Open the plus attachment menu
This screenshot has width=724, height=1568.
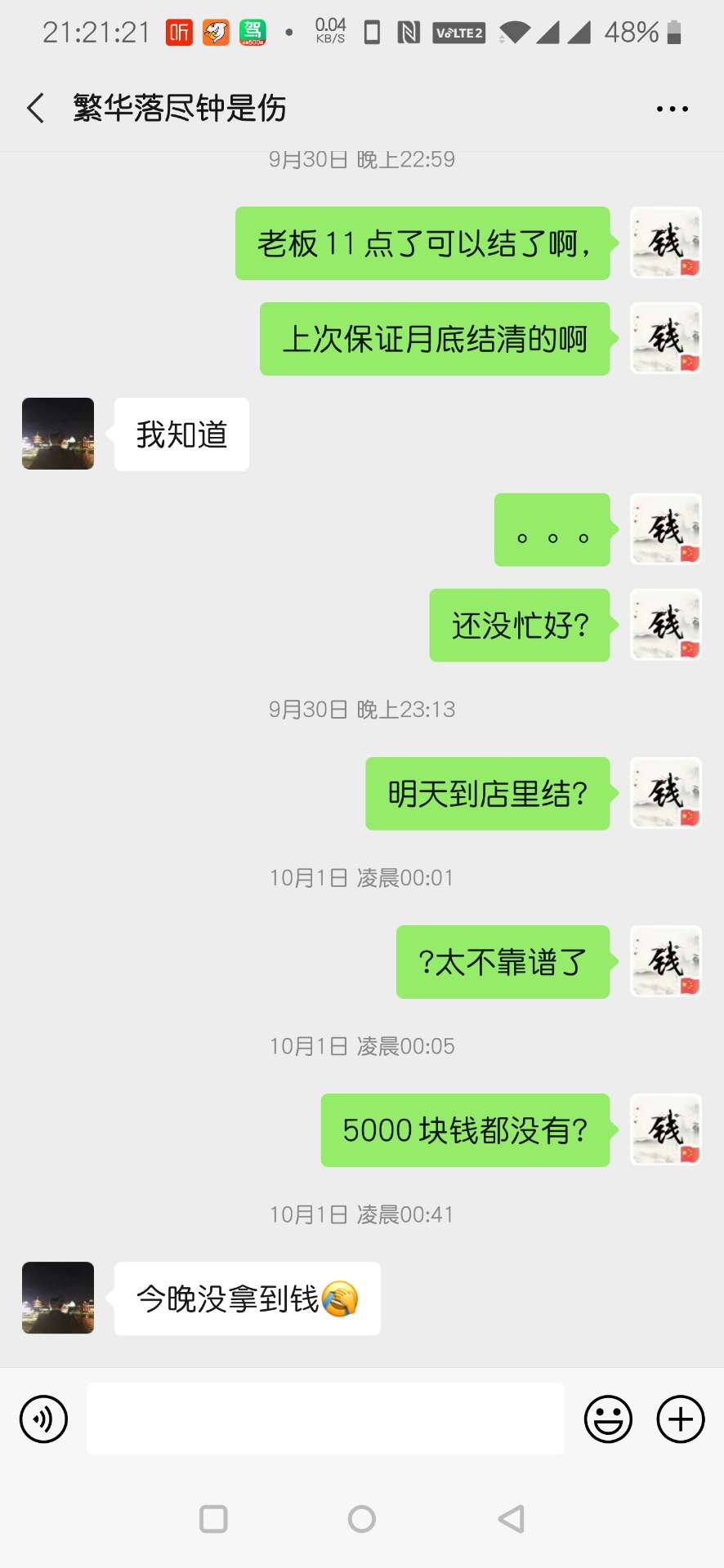click(681, 1419)
